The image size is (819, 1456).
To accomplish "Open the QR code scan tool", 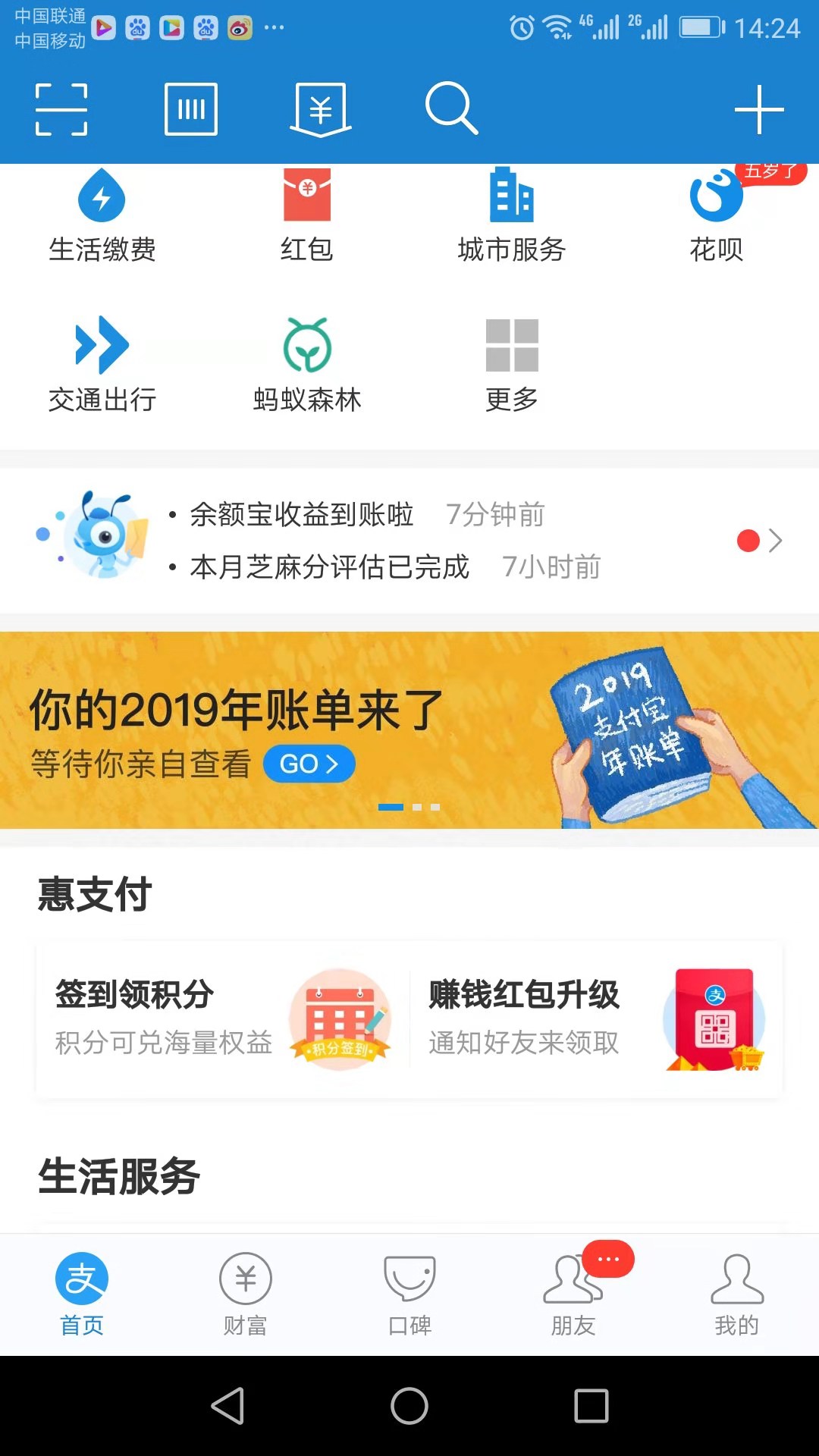I will coord(61,109).
